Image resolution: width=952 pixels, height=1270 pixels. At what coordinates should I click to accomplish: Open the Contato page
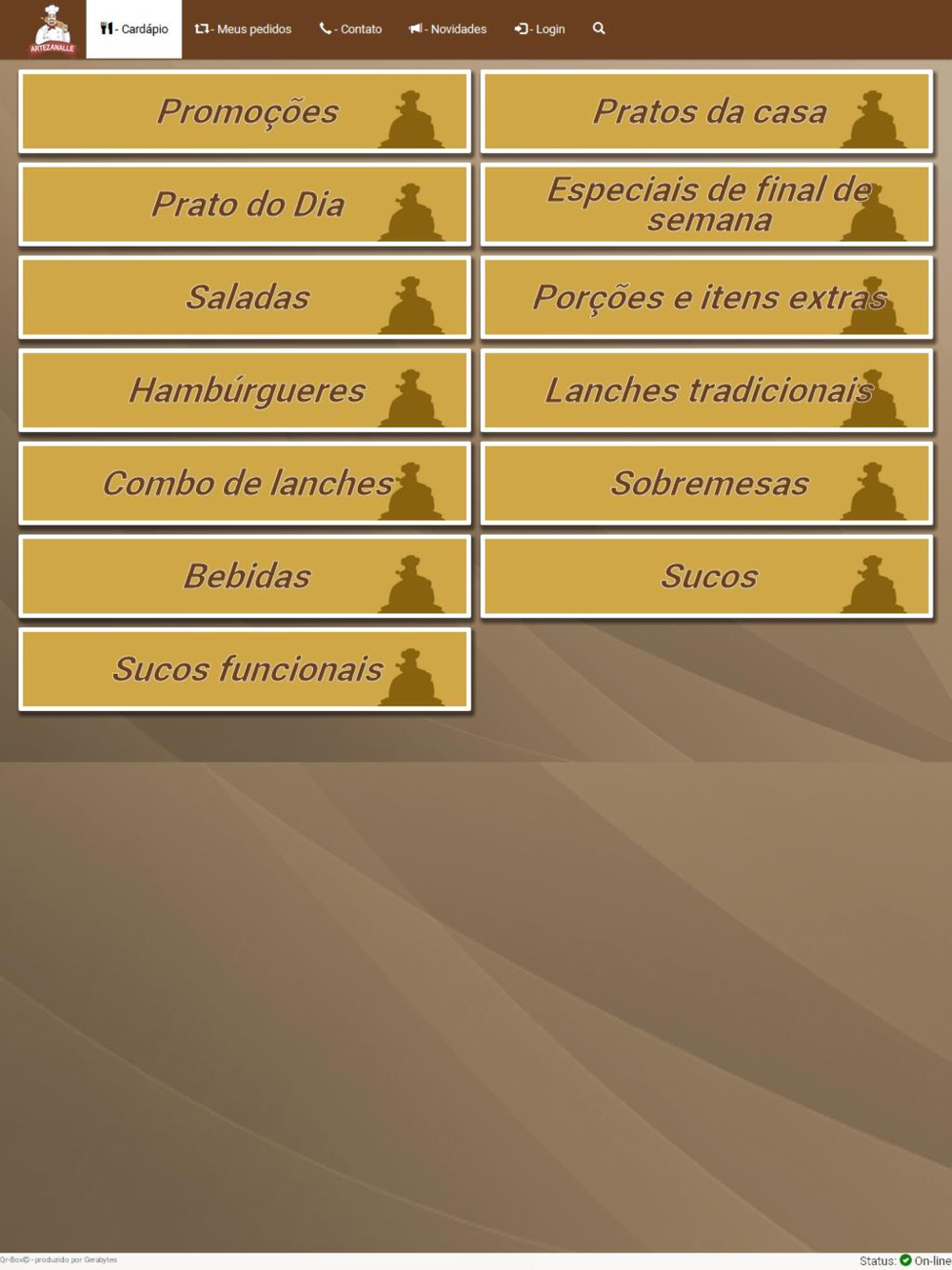[350, 29]
